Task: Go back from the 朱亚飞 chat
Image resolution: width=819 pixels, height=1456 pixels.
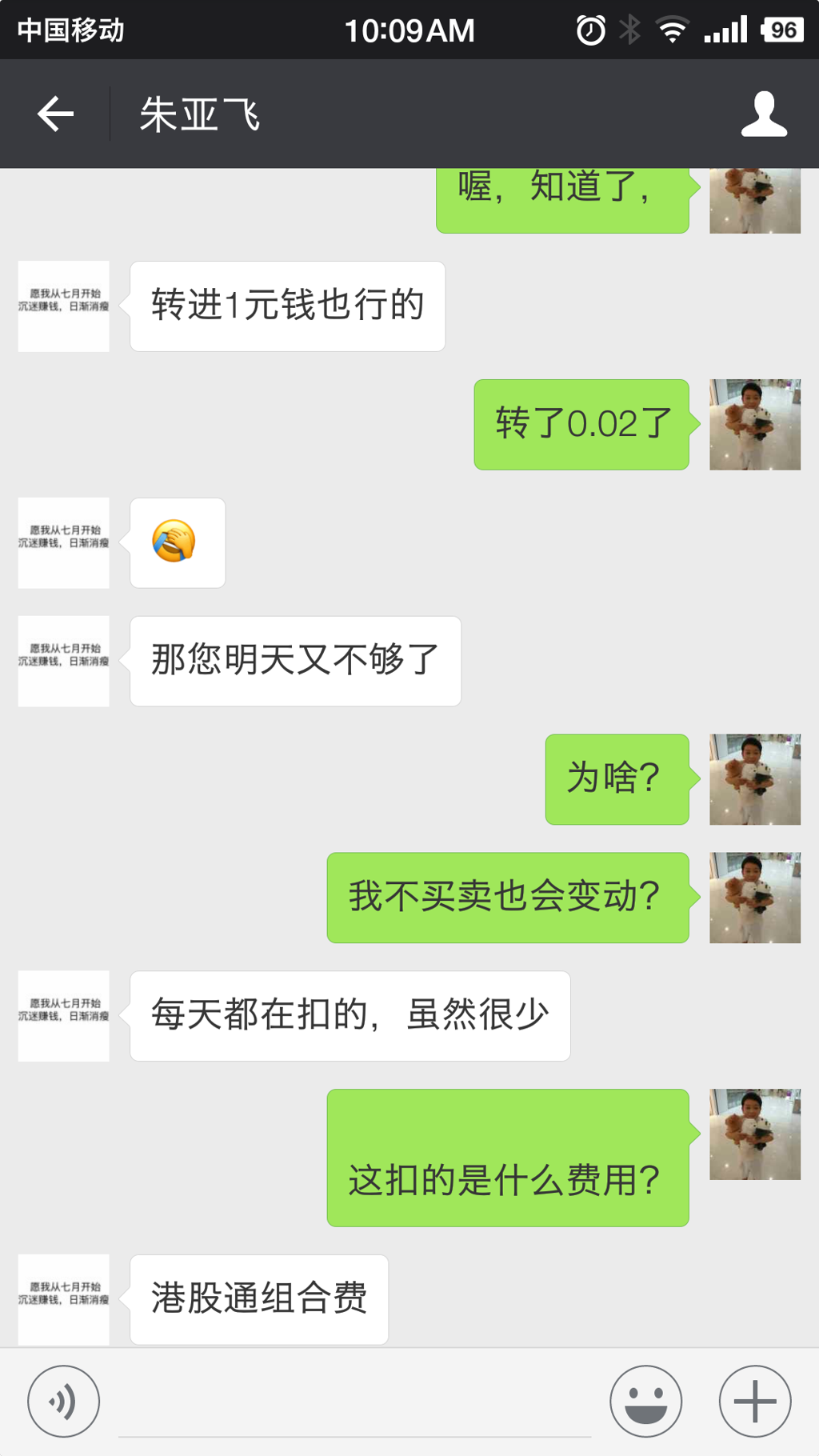Action: coord(55,114)
